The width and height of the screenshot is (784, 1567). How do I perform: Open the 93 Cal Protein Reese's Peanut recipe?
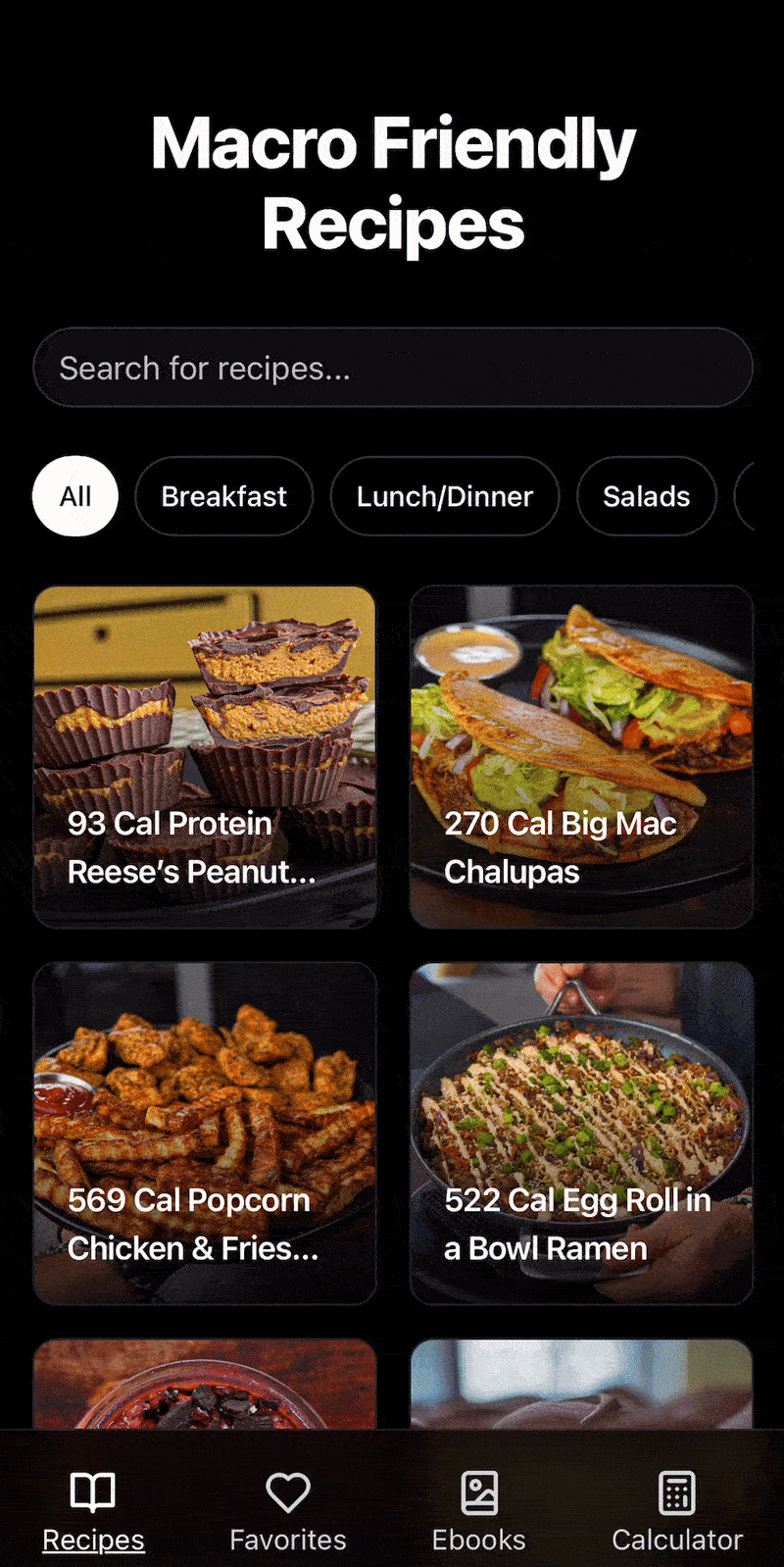click(205, 756)
